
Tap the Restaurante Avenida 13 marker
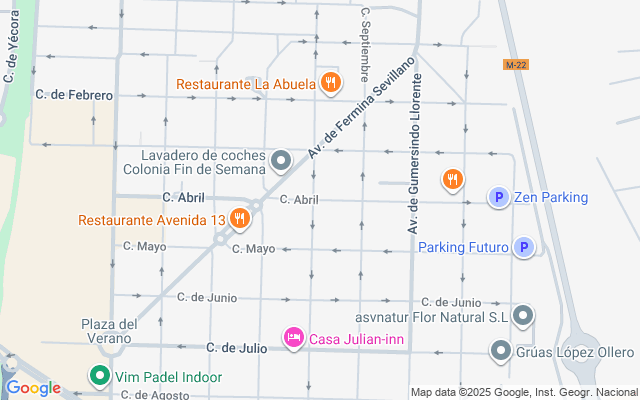239,217
